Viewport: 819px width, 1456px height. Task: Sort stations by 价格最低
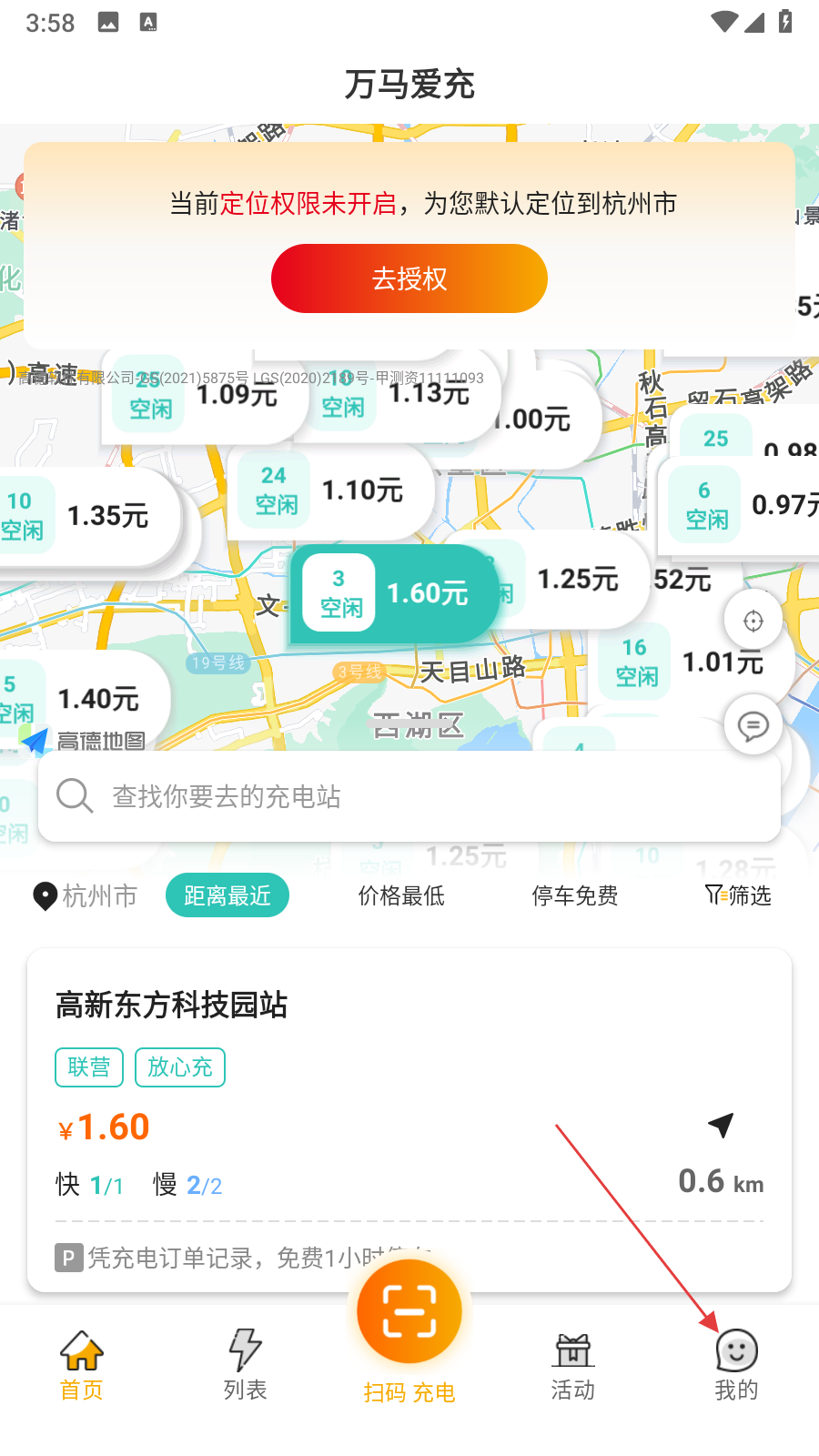coord(401,896)
